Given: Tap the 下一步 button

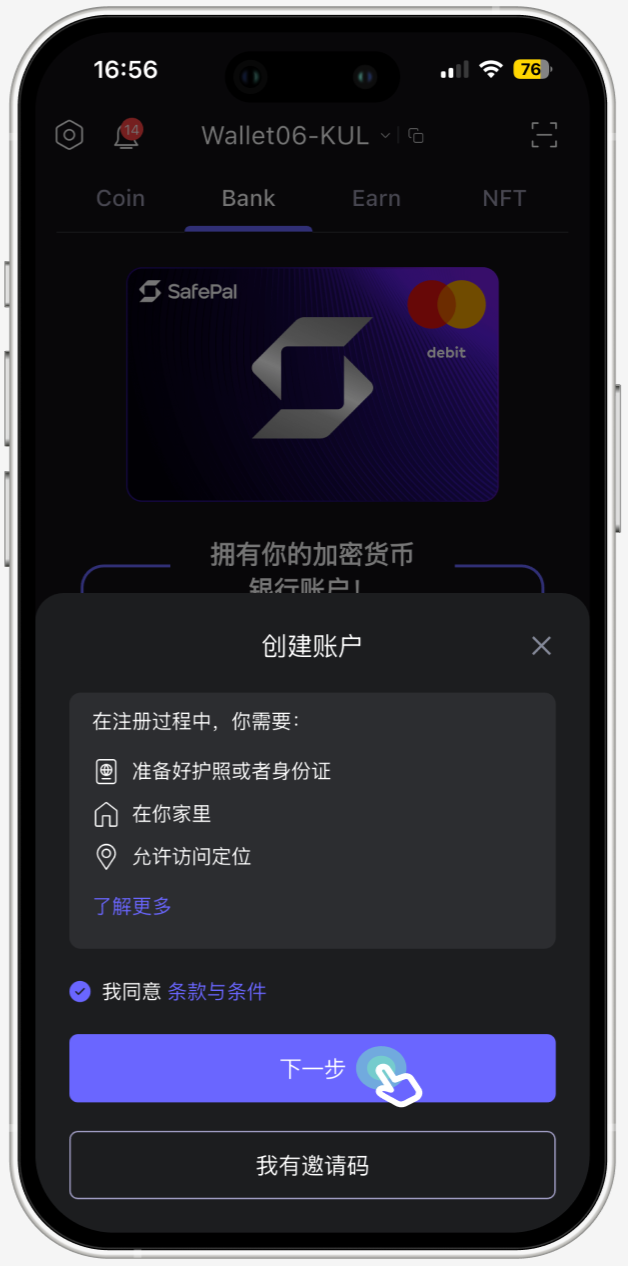Looking at the screenshot, I should (x=312, y=1068).
